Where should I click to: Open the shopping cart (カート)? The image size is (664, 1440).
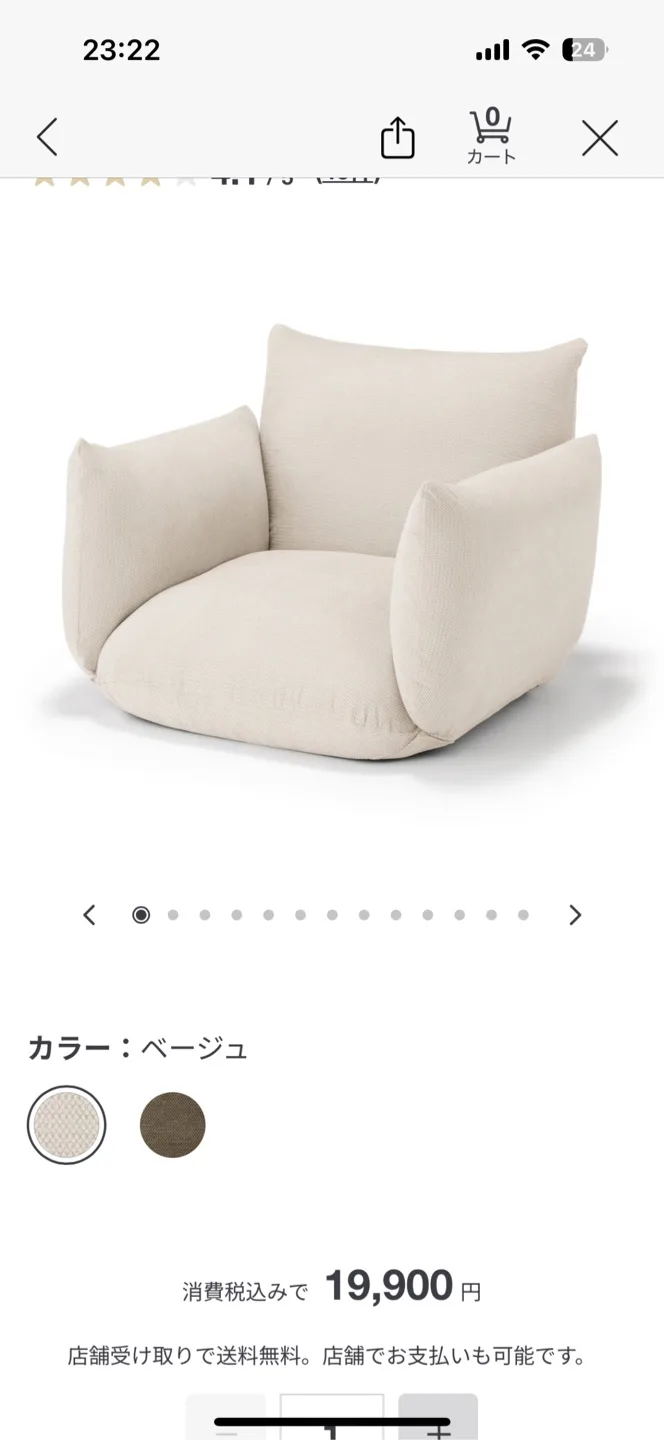tap(490, 137)
